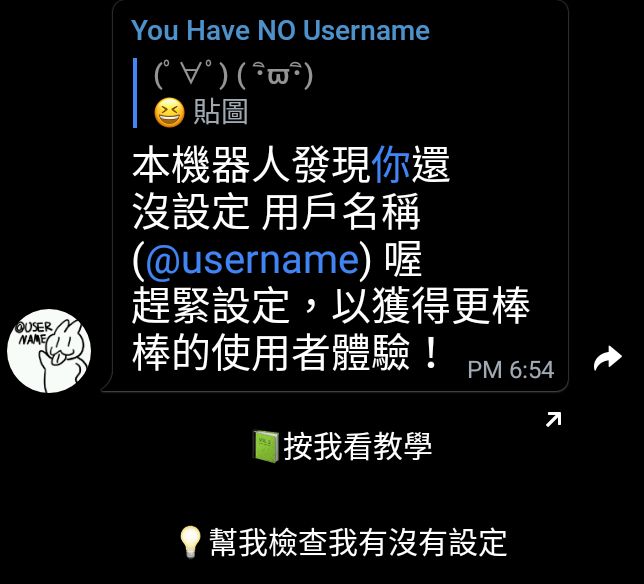Open the 按我看教學 tutorial button
The width and height of the screenshot is (644, 584).
pyautogui.click(x=341, y=447)
